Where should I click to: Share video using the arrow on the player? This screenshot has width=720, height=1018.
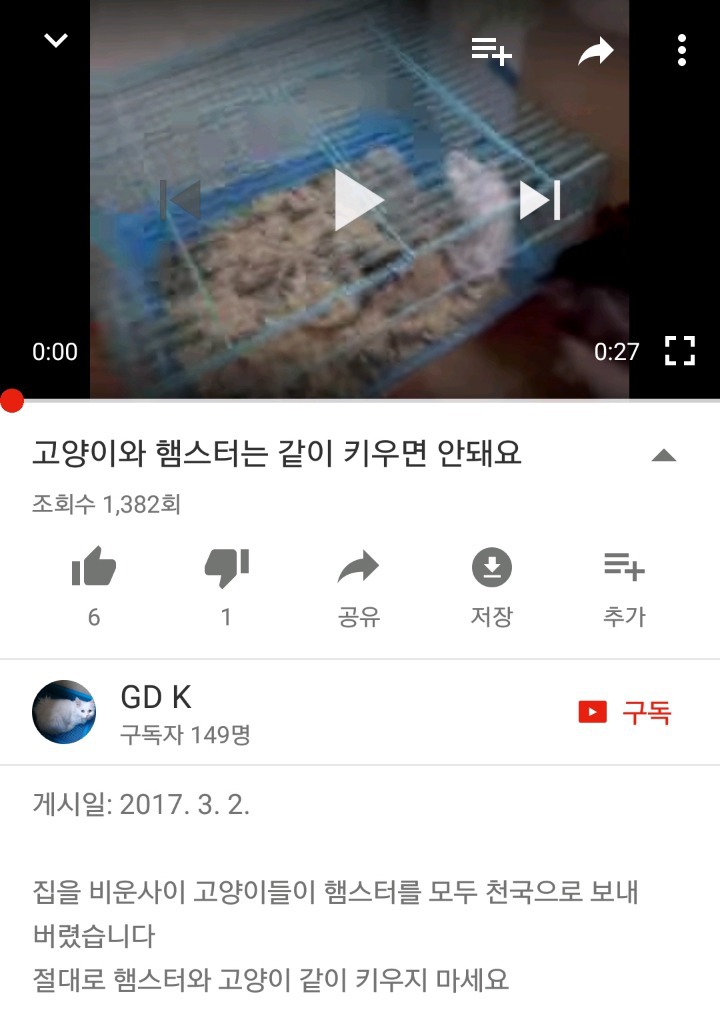click(x=595, y=51)
